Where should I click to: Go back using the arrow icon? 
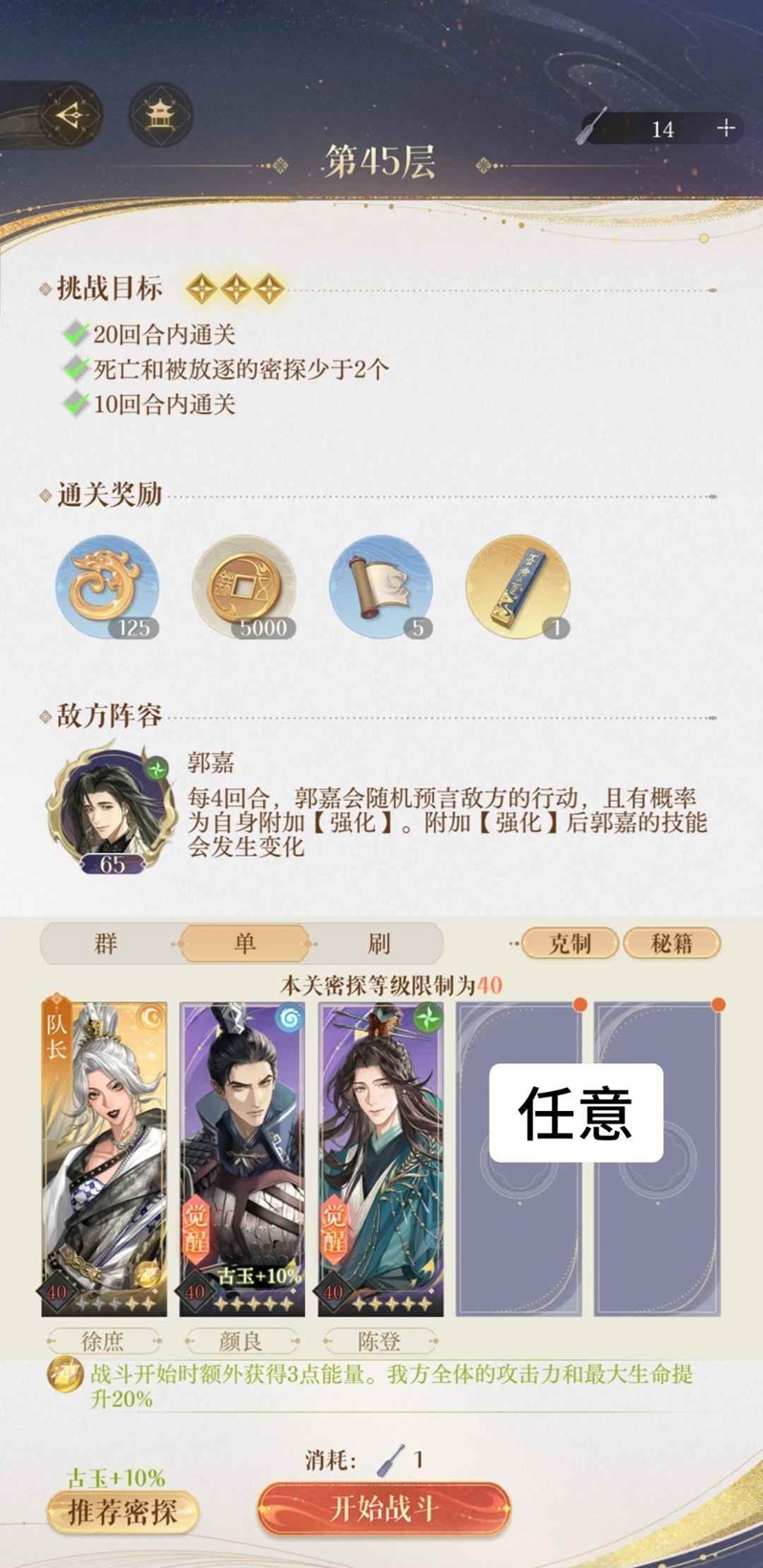click(x=69, y=116)
